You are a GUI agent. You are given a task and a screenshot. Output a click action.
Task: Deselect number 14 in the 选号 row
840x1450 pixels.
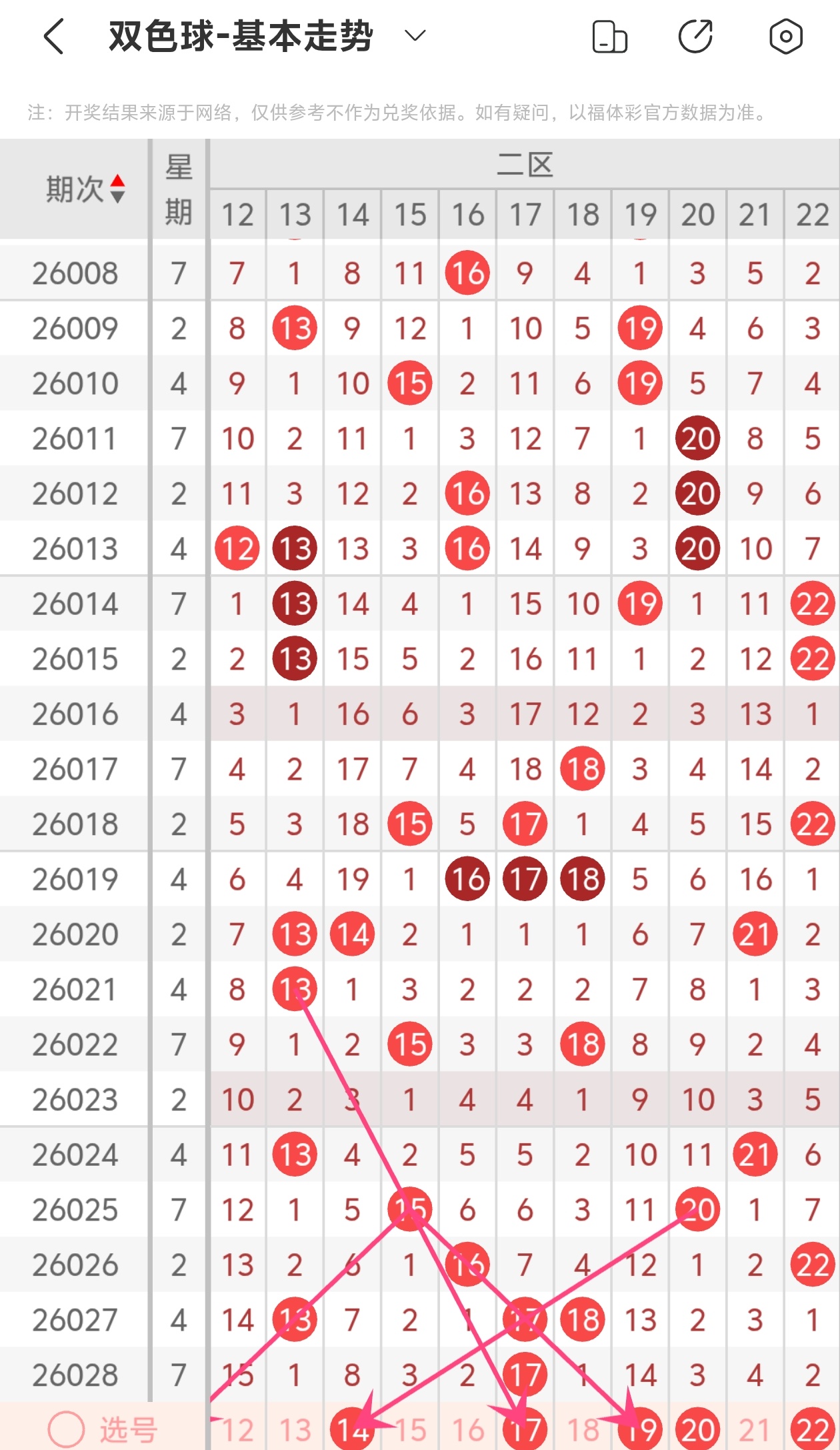click(352, 1430)
